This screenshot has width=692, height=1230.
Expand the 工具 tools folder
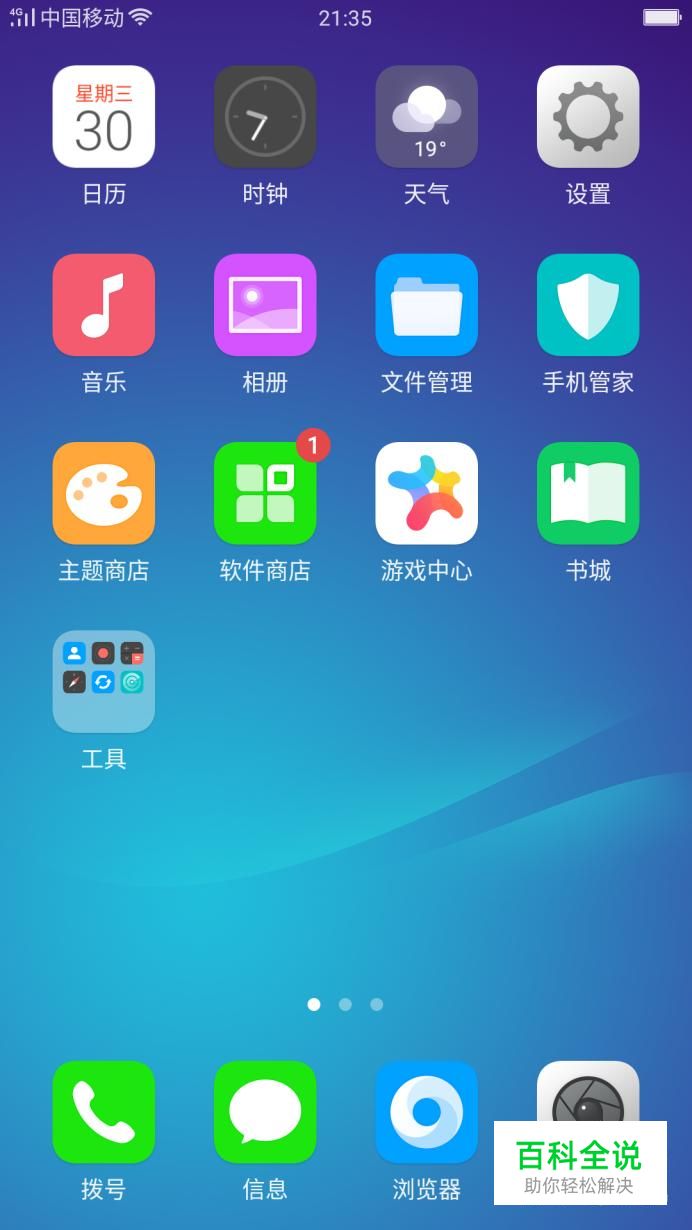pos(104,681)
